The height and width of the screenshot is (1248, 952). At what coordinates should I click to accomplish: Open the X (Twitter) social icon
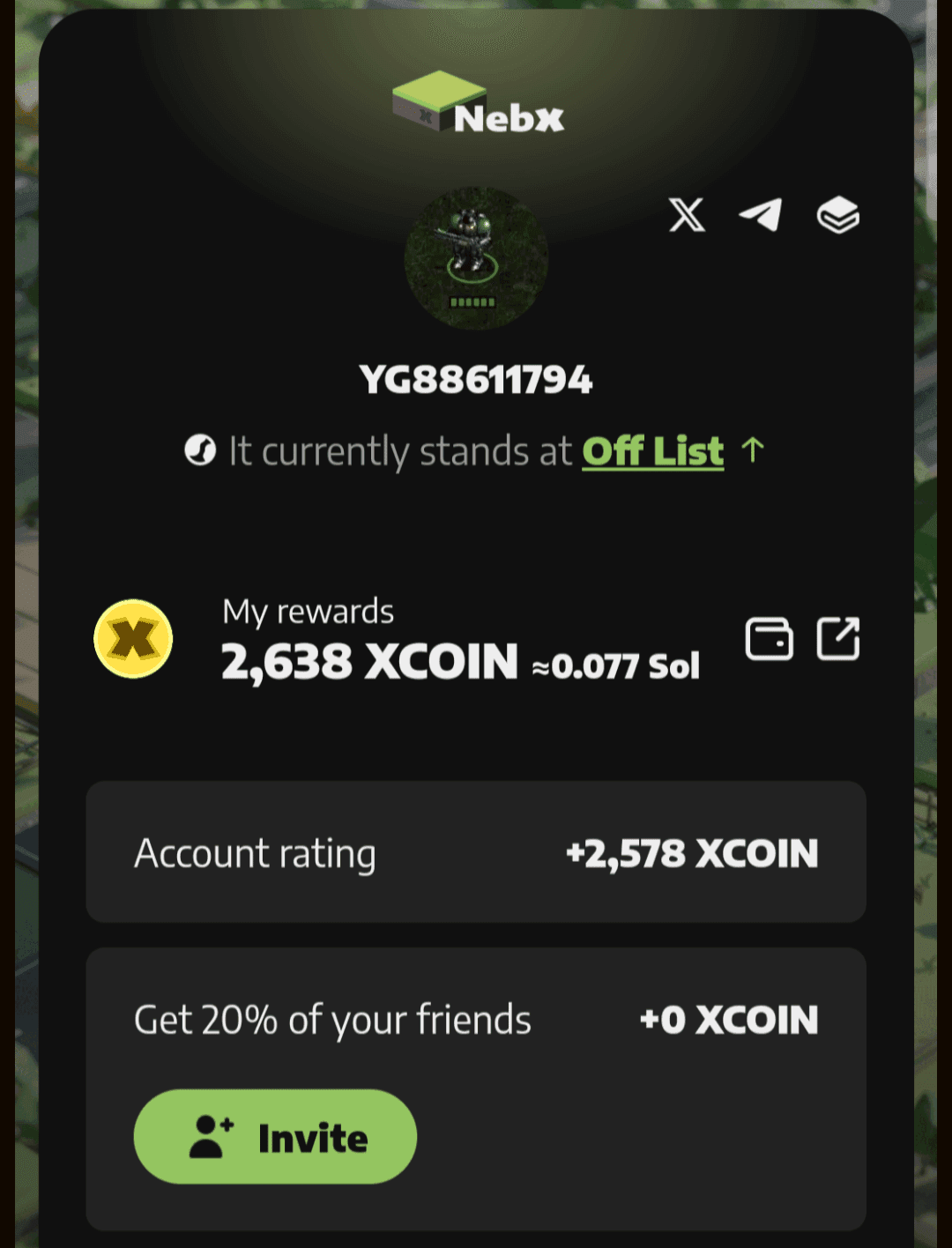[x=687, y=215]
